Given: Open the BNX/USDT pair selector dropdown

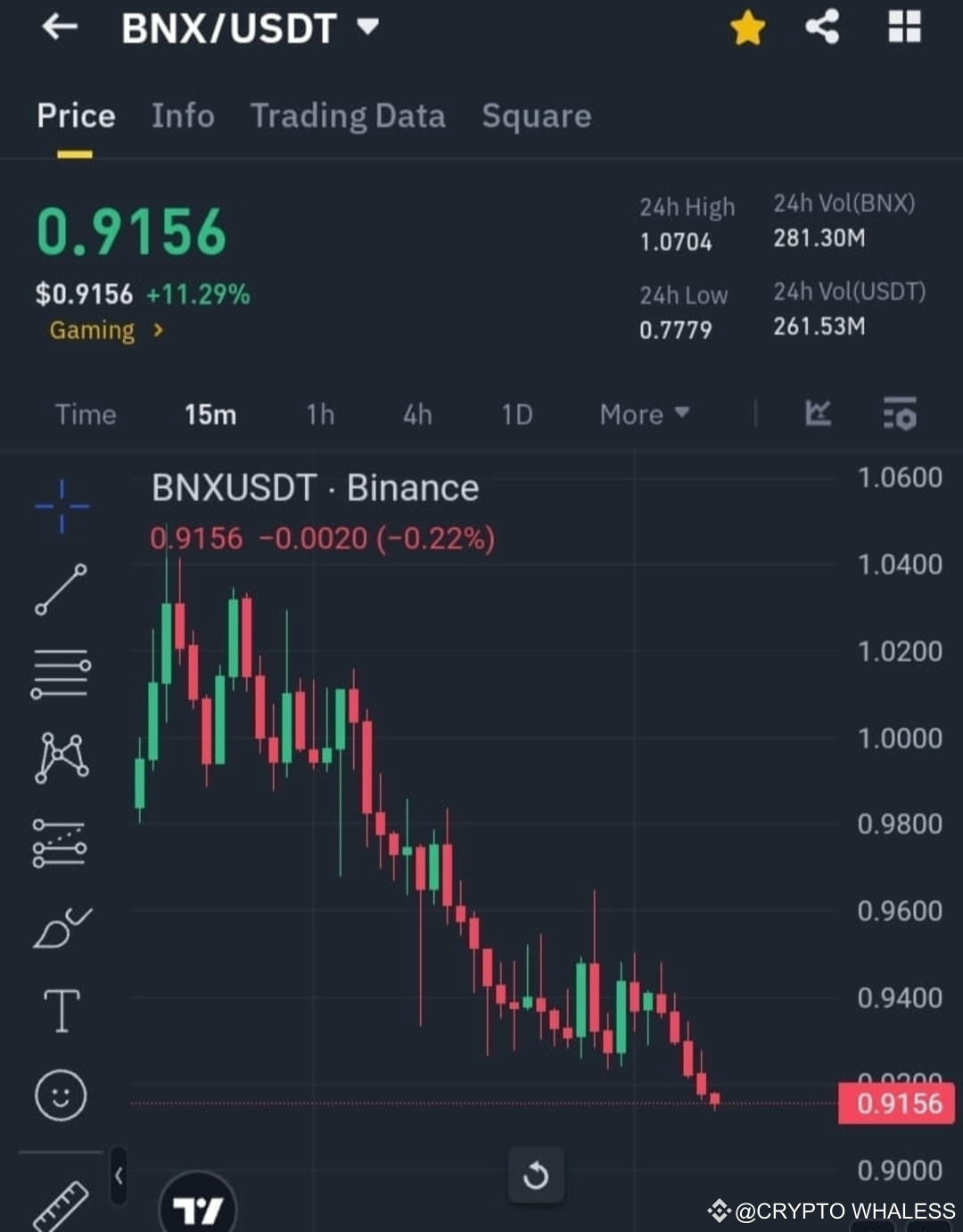Looking at the screenshot, I should tap(366, 28).
